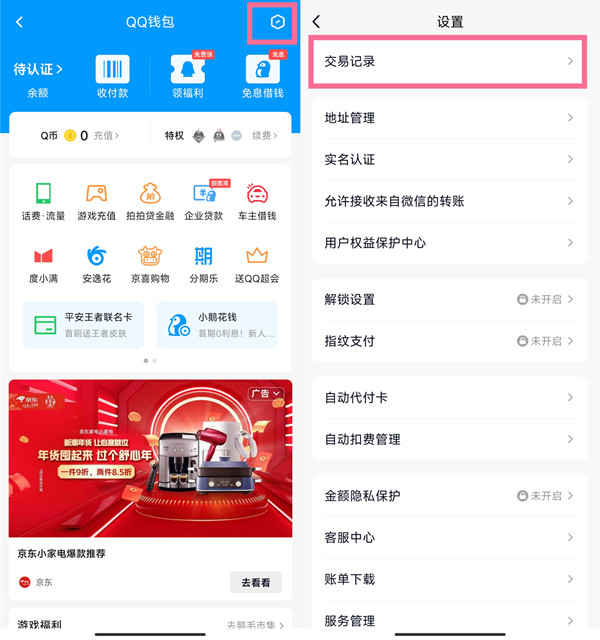The image size is (600, 640).
Task: Open 地址管理 settings
Action: [449, 118]
